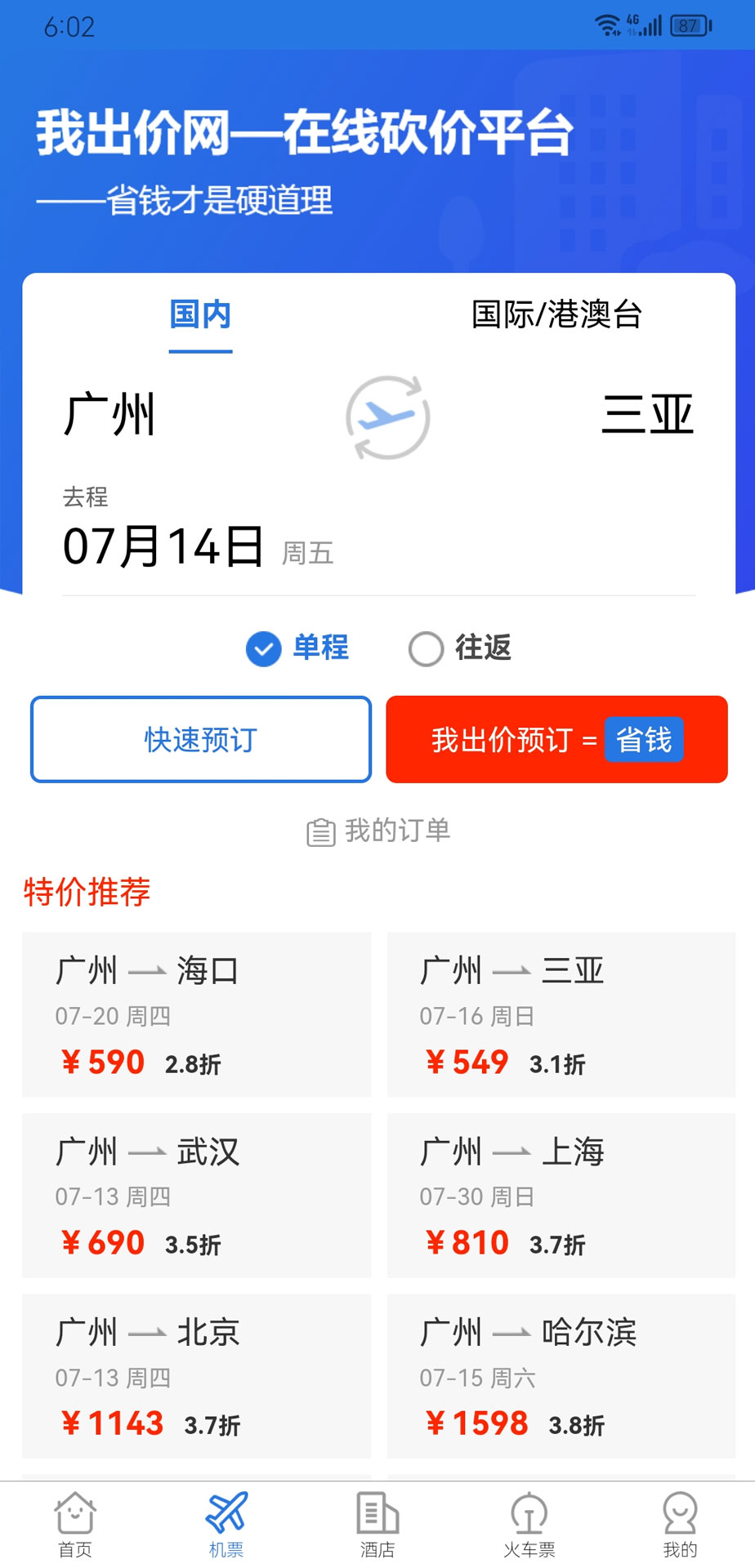The height and width of the screenshot is (1568, 755).
Task: Select the 往返 round-trip radio button
Action: [425, 649]
